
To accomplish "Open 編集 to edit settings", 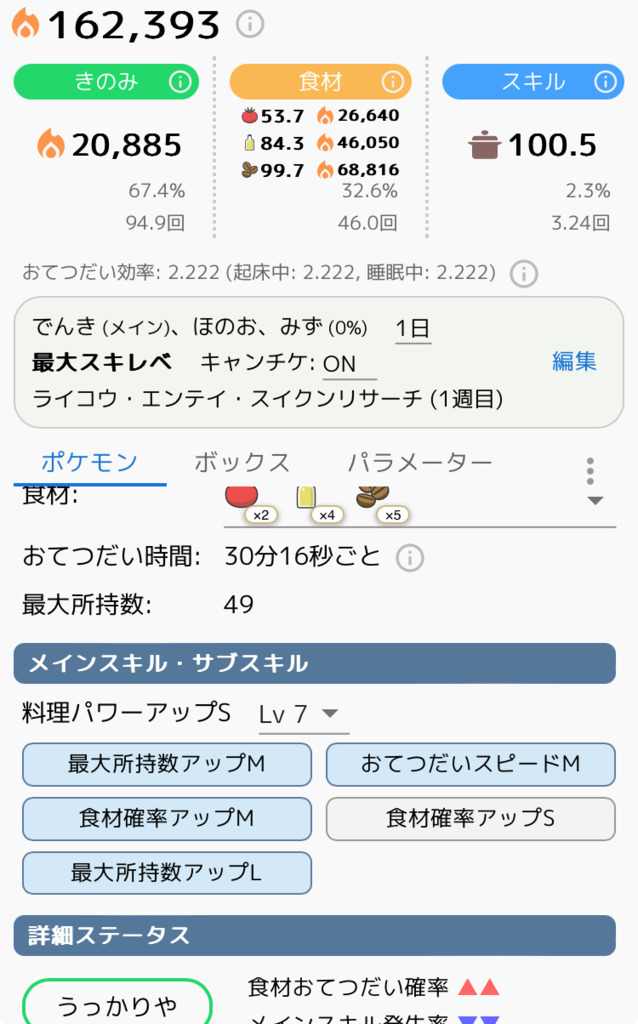I will click(x=574, y=361).
